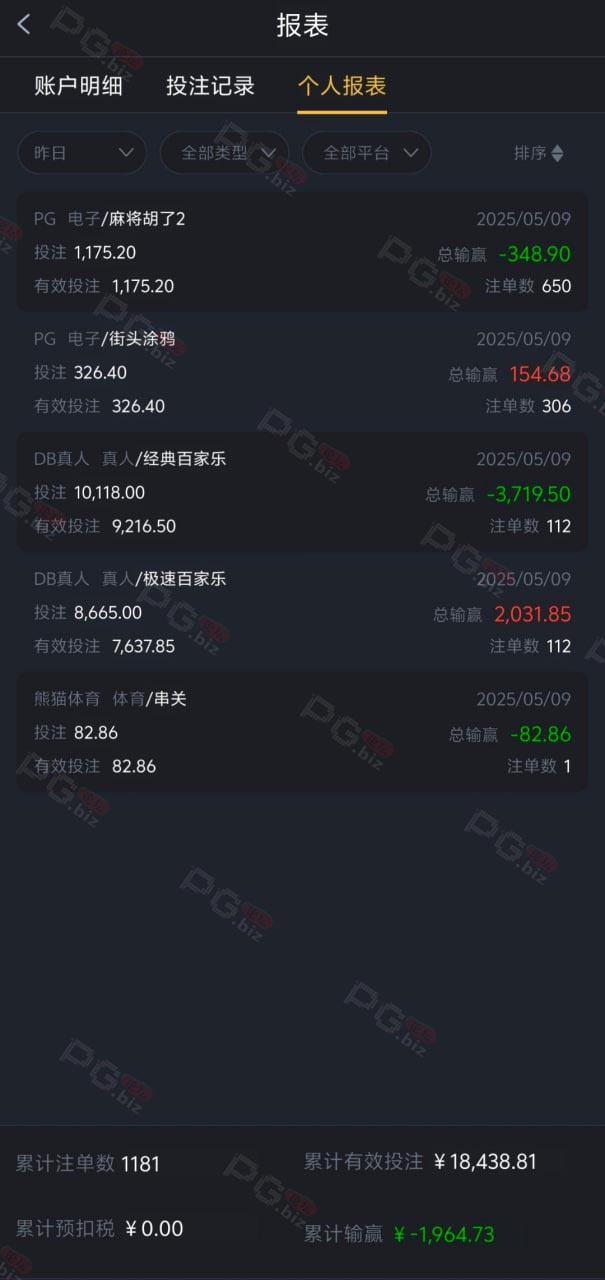Open the 昨日 date dropdown
Screen dimensions: 605x1280
(x=82, y=153)
